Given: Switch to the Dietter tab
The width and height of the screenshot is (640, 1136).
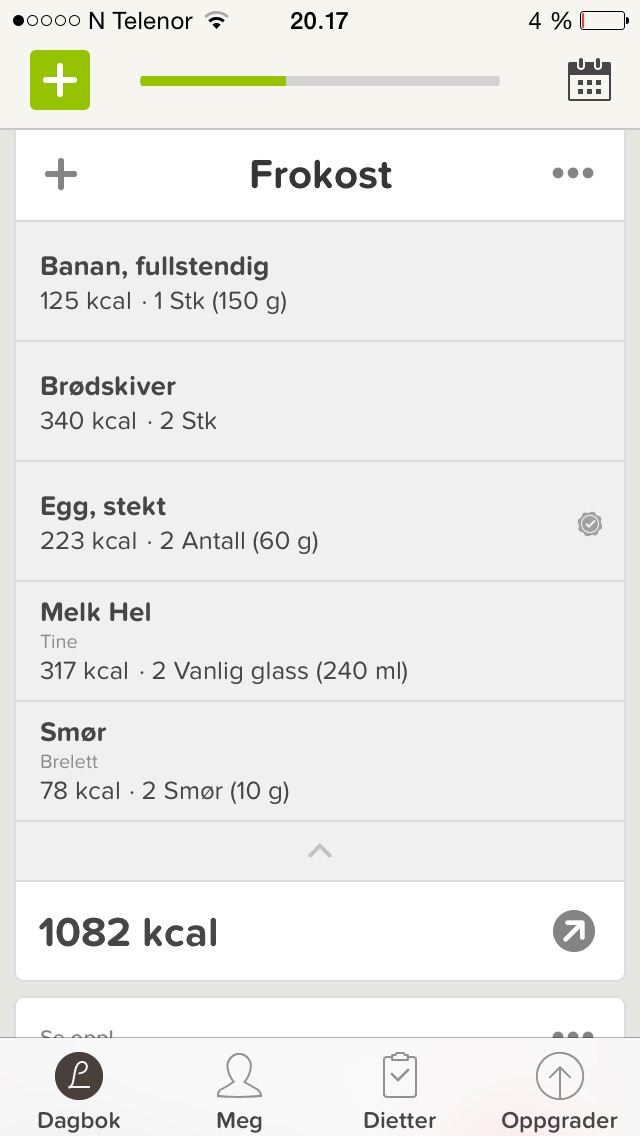Looking at the screenshot, I should pos(399,1090).
